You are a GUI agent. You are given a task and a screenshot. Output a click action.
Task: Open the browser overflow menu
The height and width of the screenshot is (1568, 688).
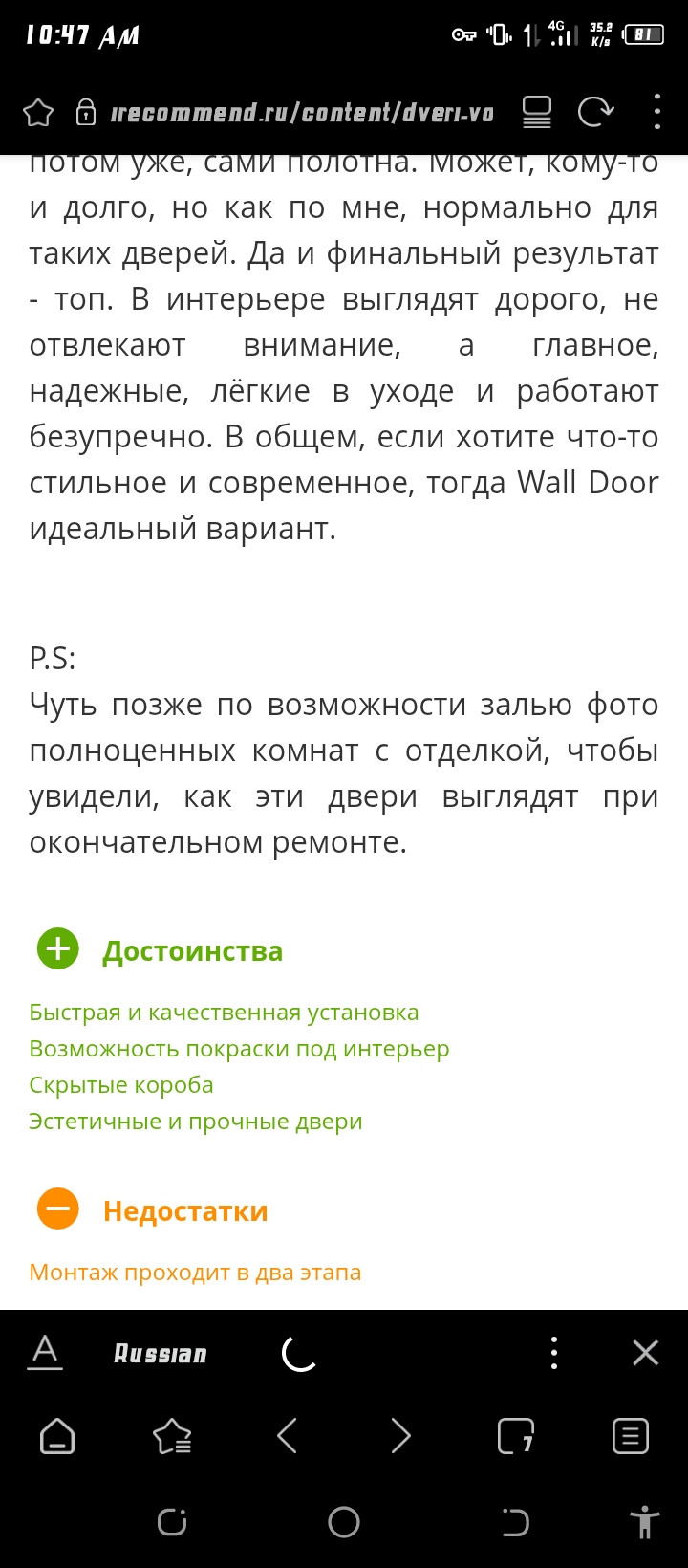tap(656, 112)
